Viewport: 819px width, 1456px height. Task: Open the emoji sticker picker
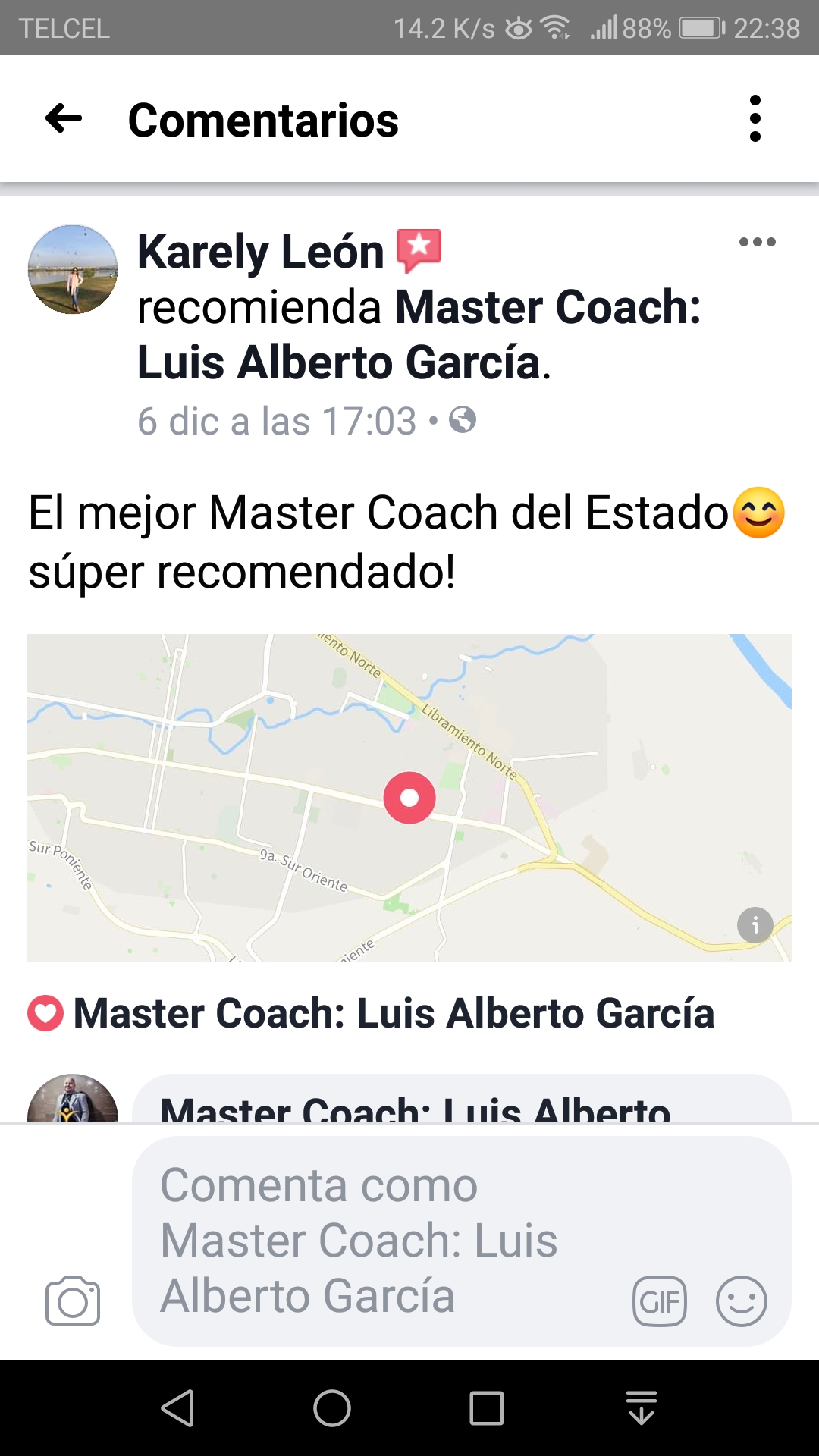(741, 1301)
